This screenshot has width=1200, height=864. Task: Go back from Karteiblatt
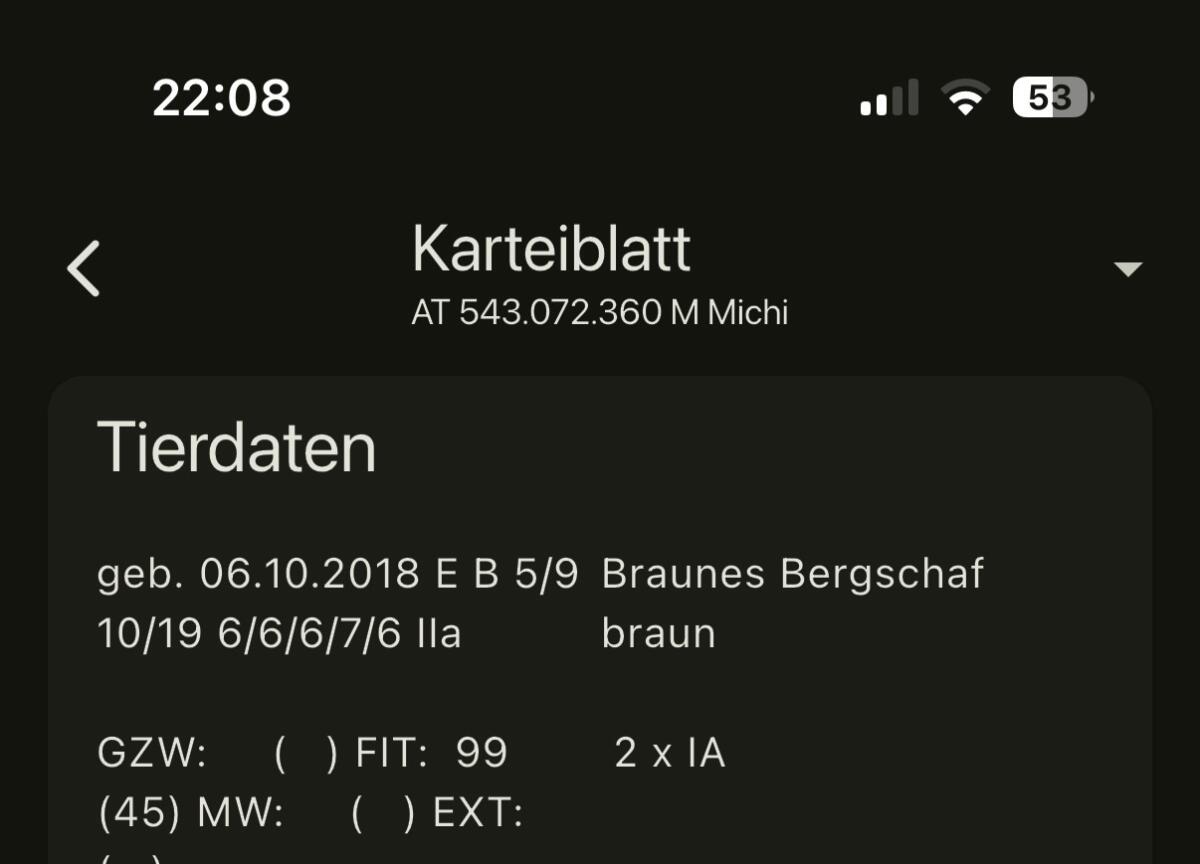pyautogui.click(x=84, y=269)
